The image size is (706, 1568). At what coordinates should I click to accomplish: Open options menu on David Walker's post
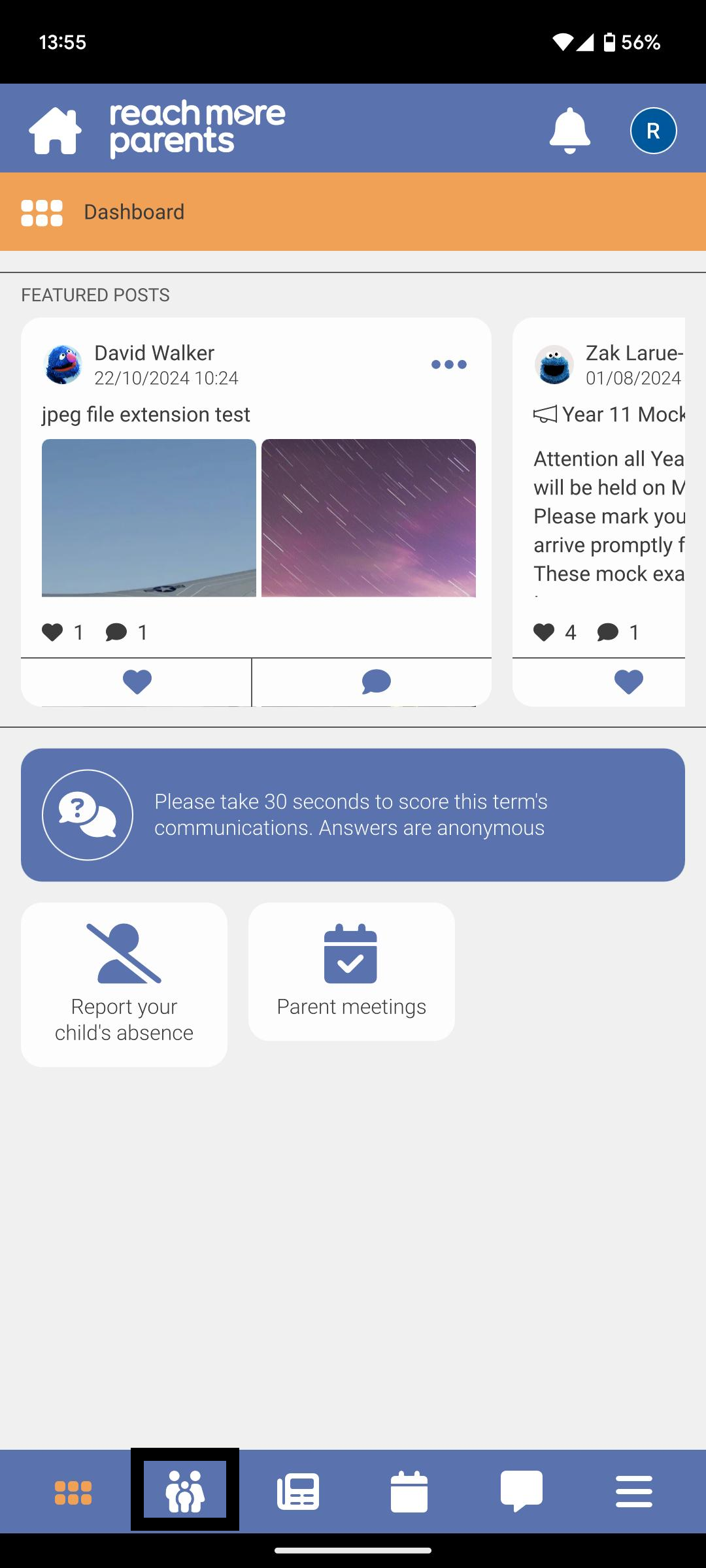click(449, 365)
